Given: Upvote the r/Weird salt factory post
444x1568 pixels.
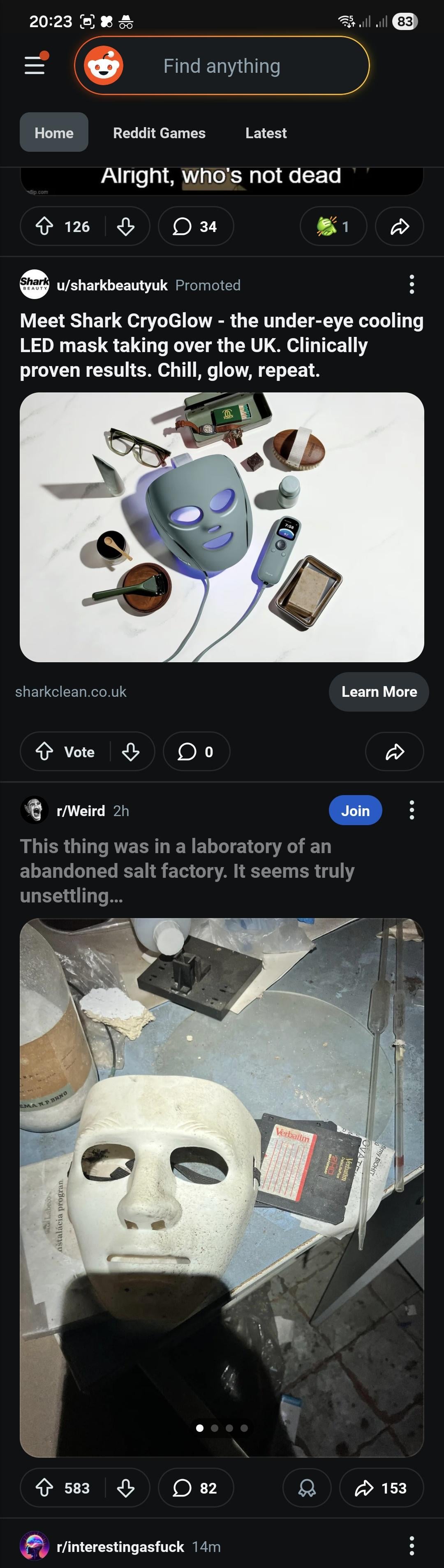Looking at the screenshot, I should (x=44, y=1488).
